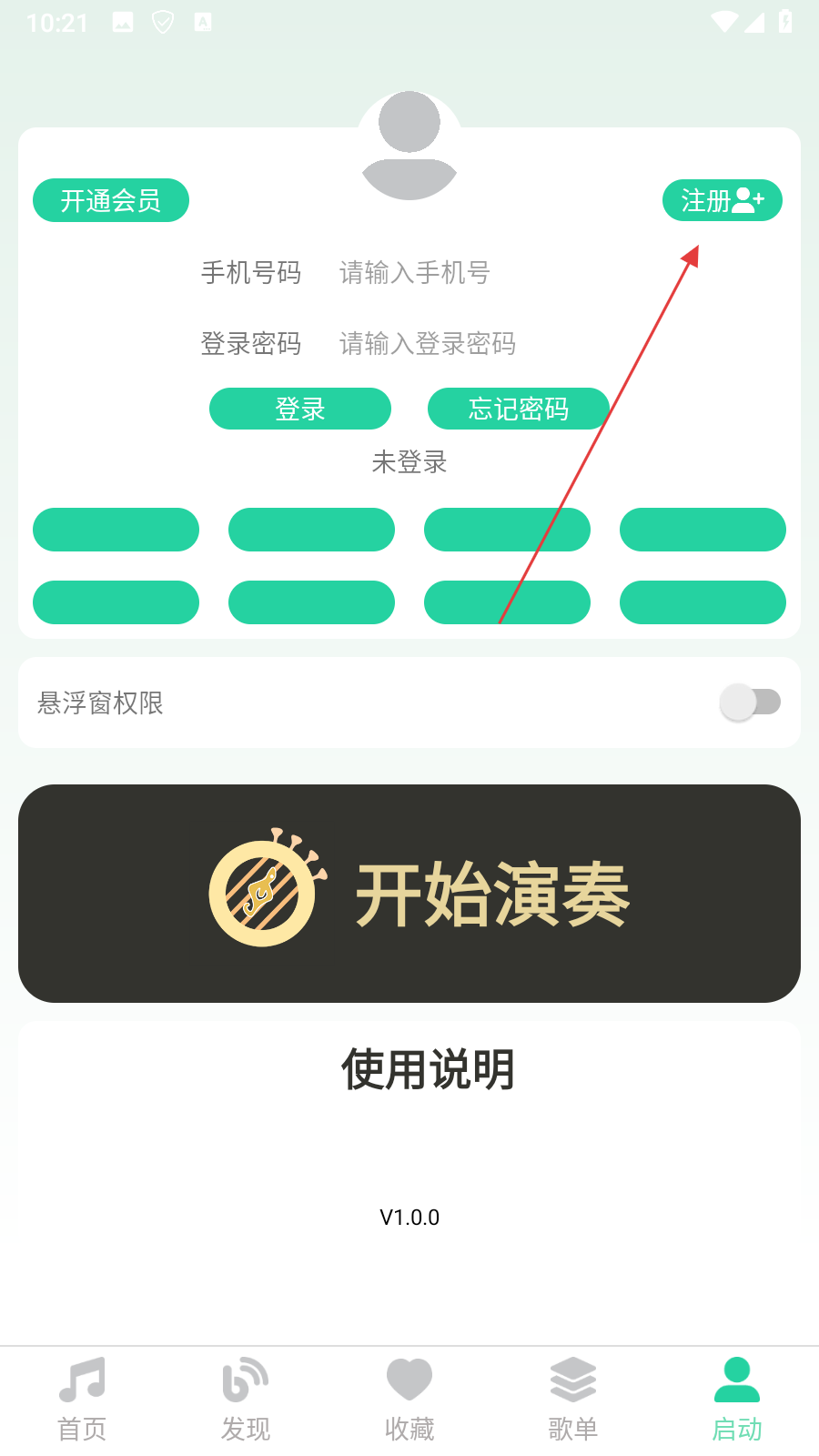Tap the 登录 login button
This screenshot has height=1456, width=819.
[x=300, y=409]
